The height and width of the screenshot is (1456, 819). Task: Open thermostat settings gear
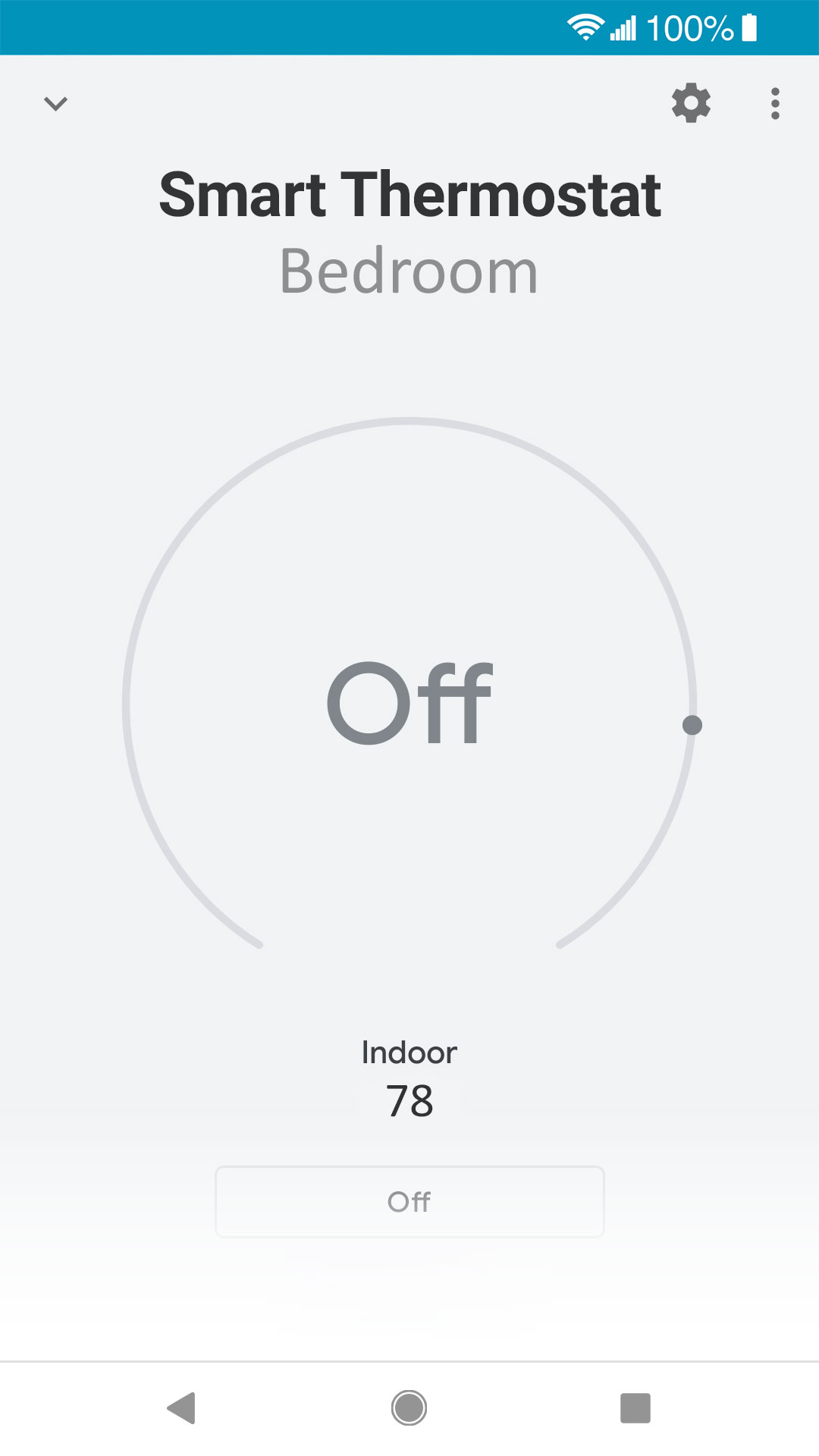(x=691, y=103)
